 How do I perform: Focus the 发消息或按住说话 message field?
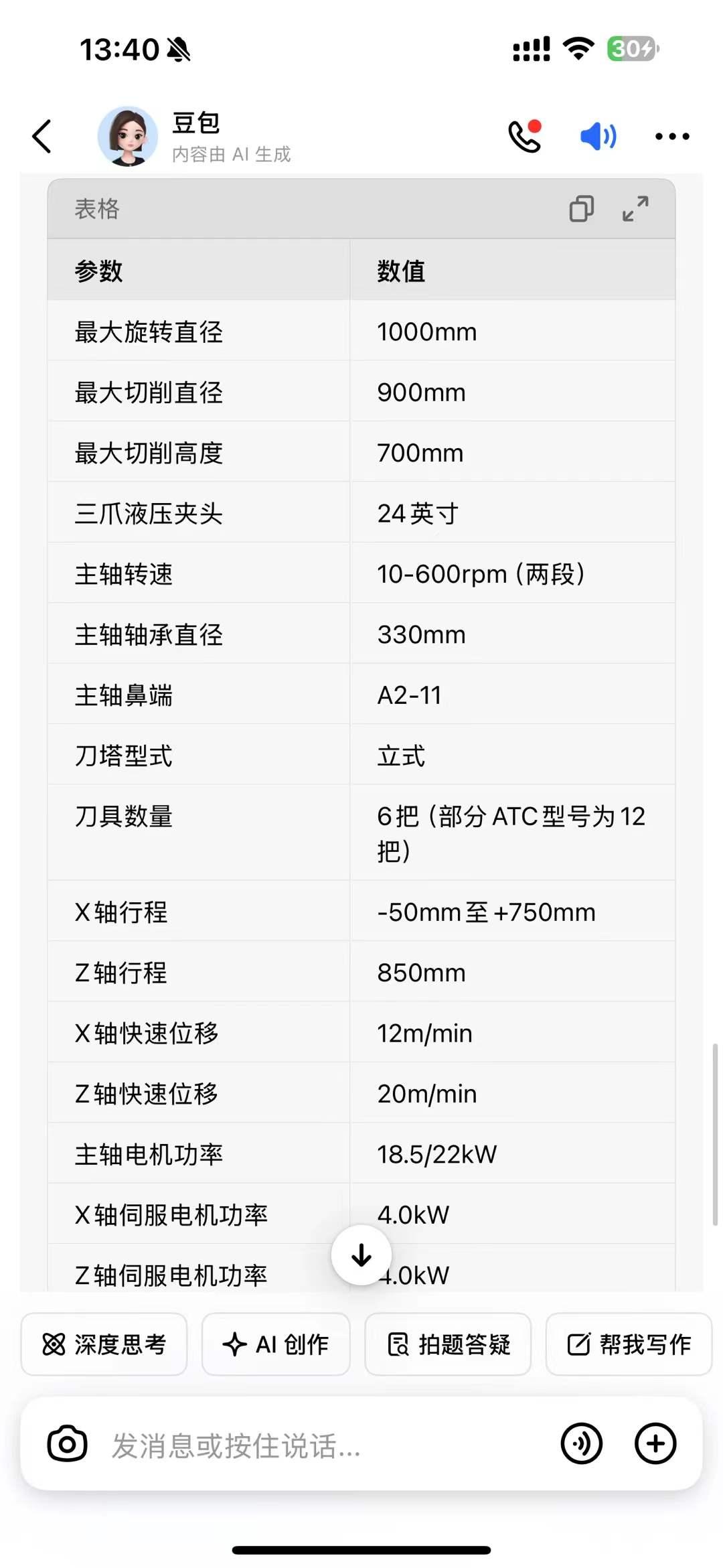click(321, 1445)
